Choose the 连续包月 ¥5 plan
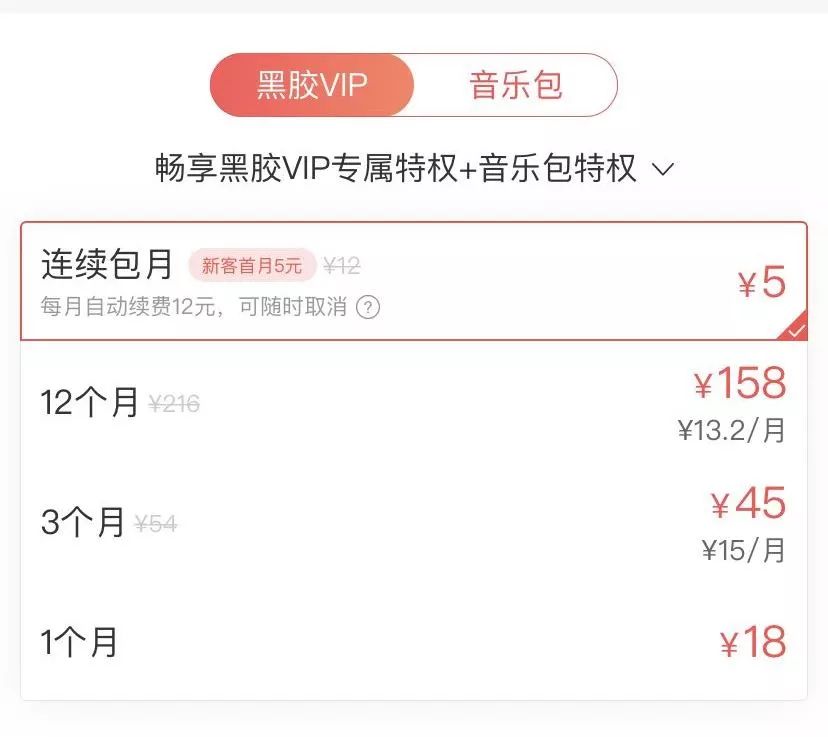 click(x=413, y=281)
